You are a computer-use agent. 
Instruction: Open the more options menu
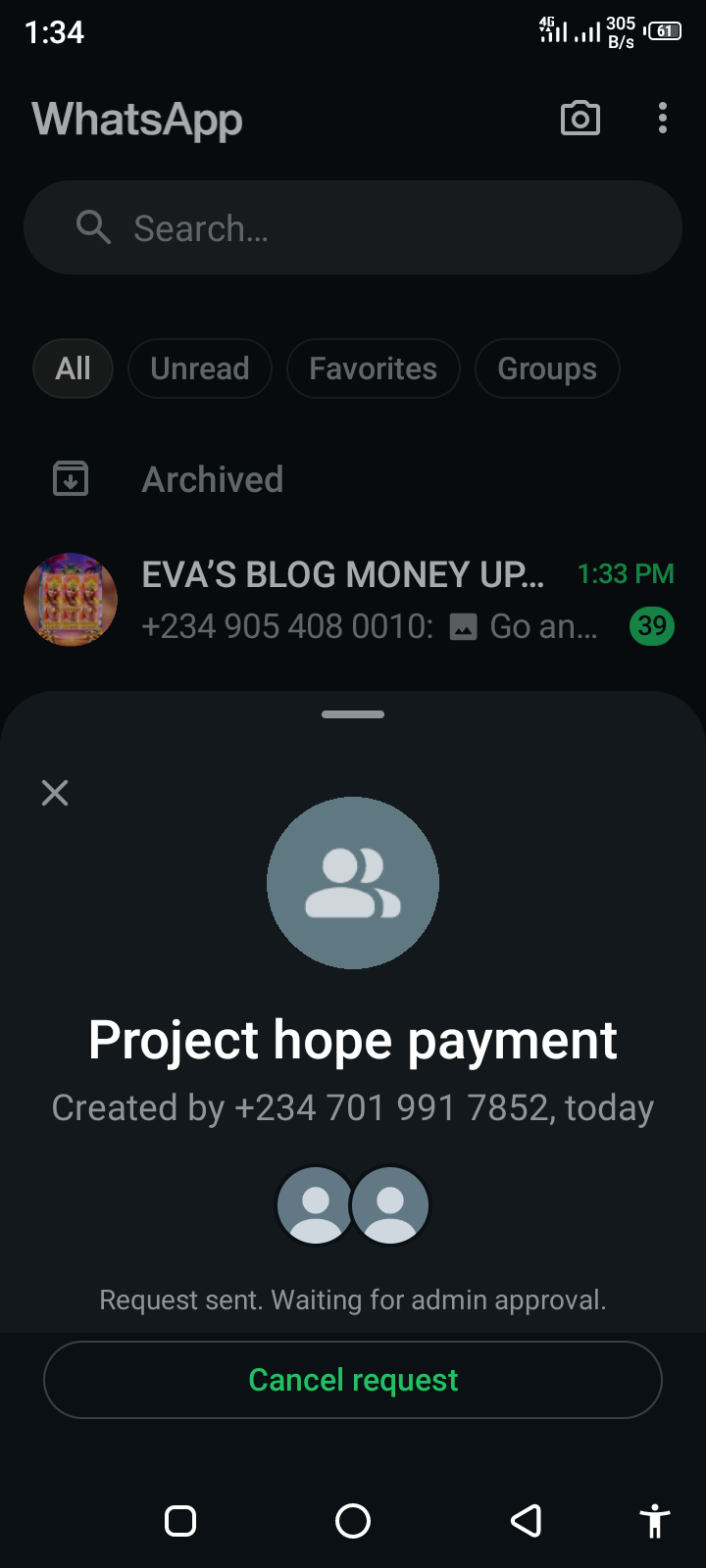pos(663,119)
